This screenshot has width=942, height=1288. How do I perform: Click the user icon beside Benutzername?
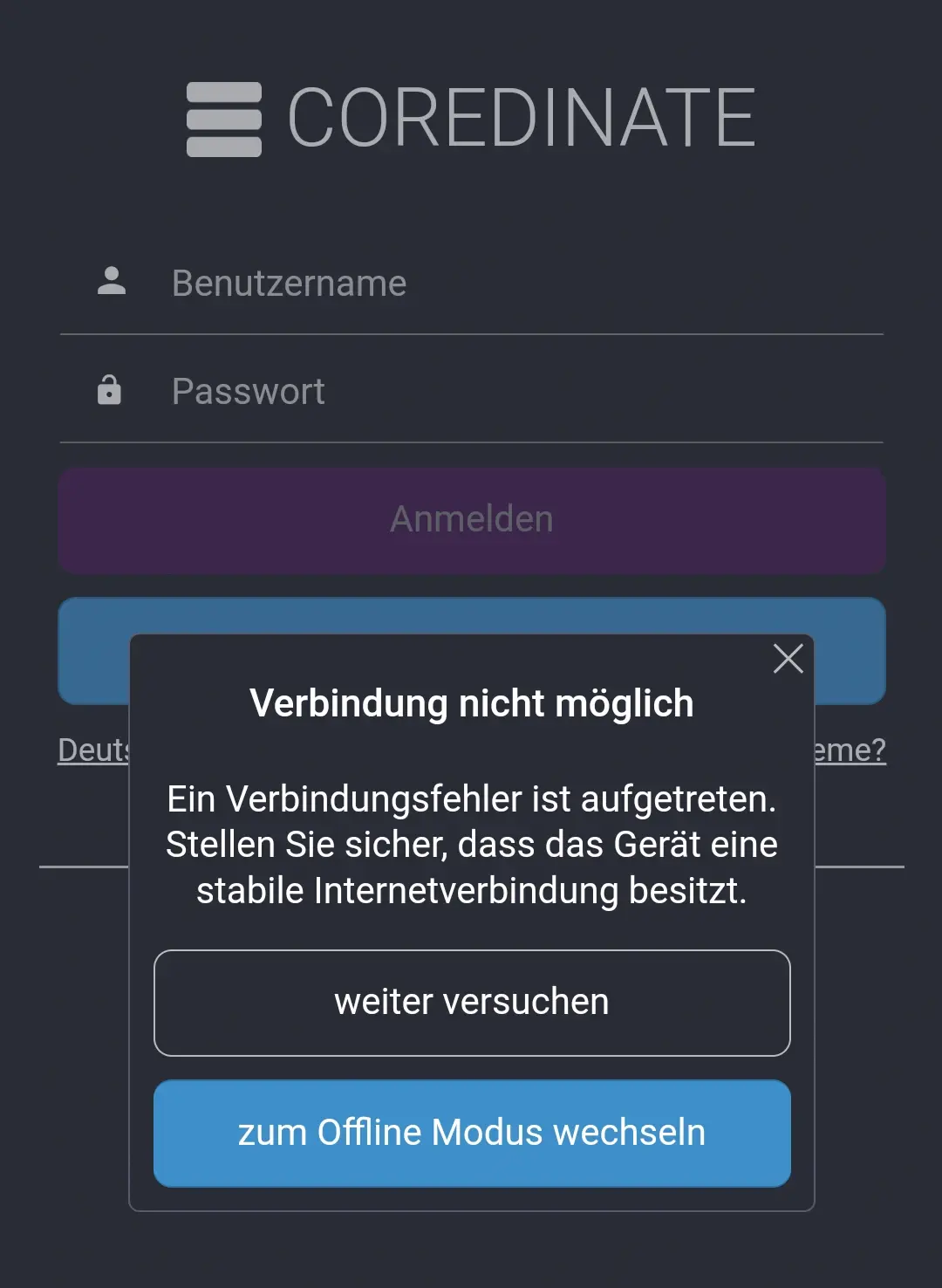tap(110, 281)
